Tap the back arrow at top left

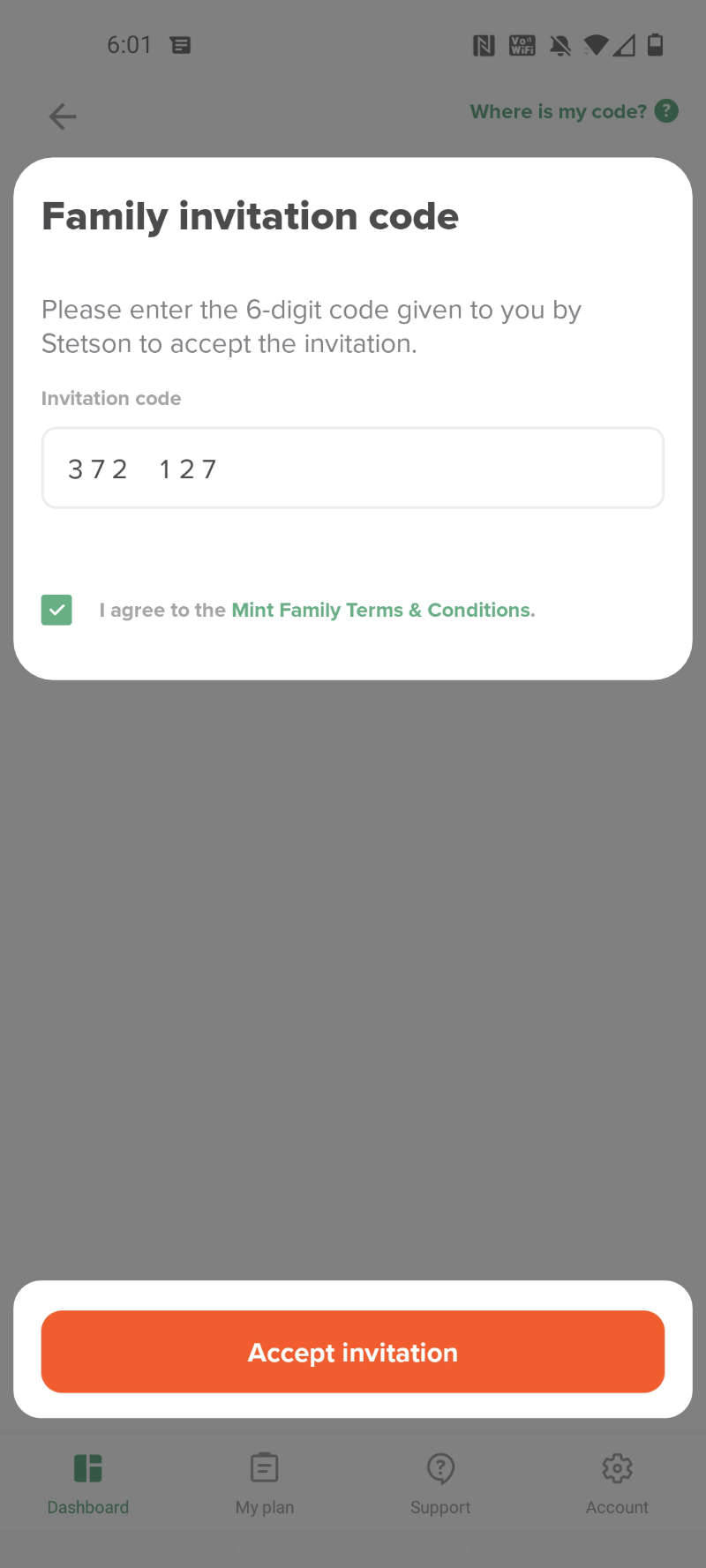click(x=62, y=116)
